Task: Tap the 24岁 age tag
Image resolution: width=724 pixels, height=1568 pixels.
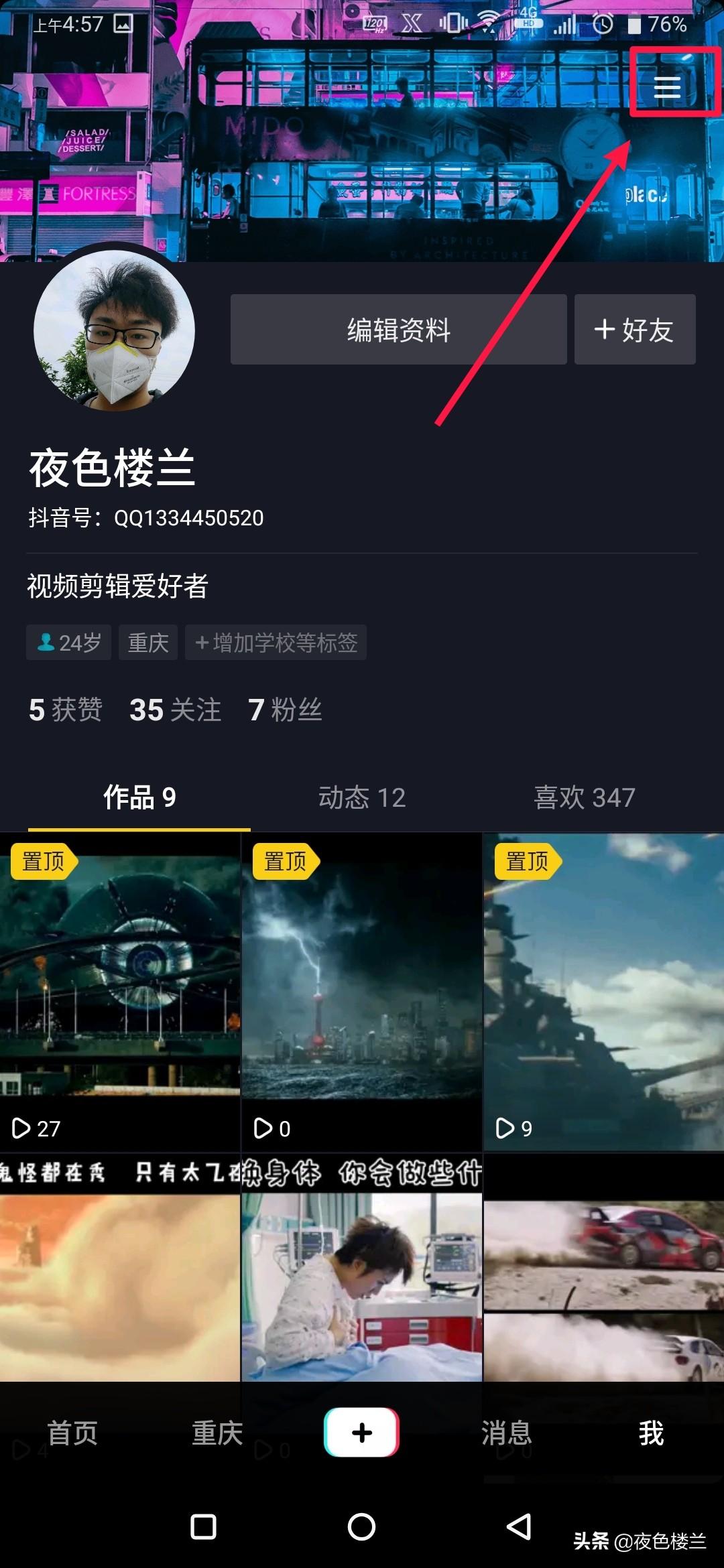Action: click(x=68, y=642)
